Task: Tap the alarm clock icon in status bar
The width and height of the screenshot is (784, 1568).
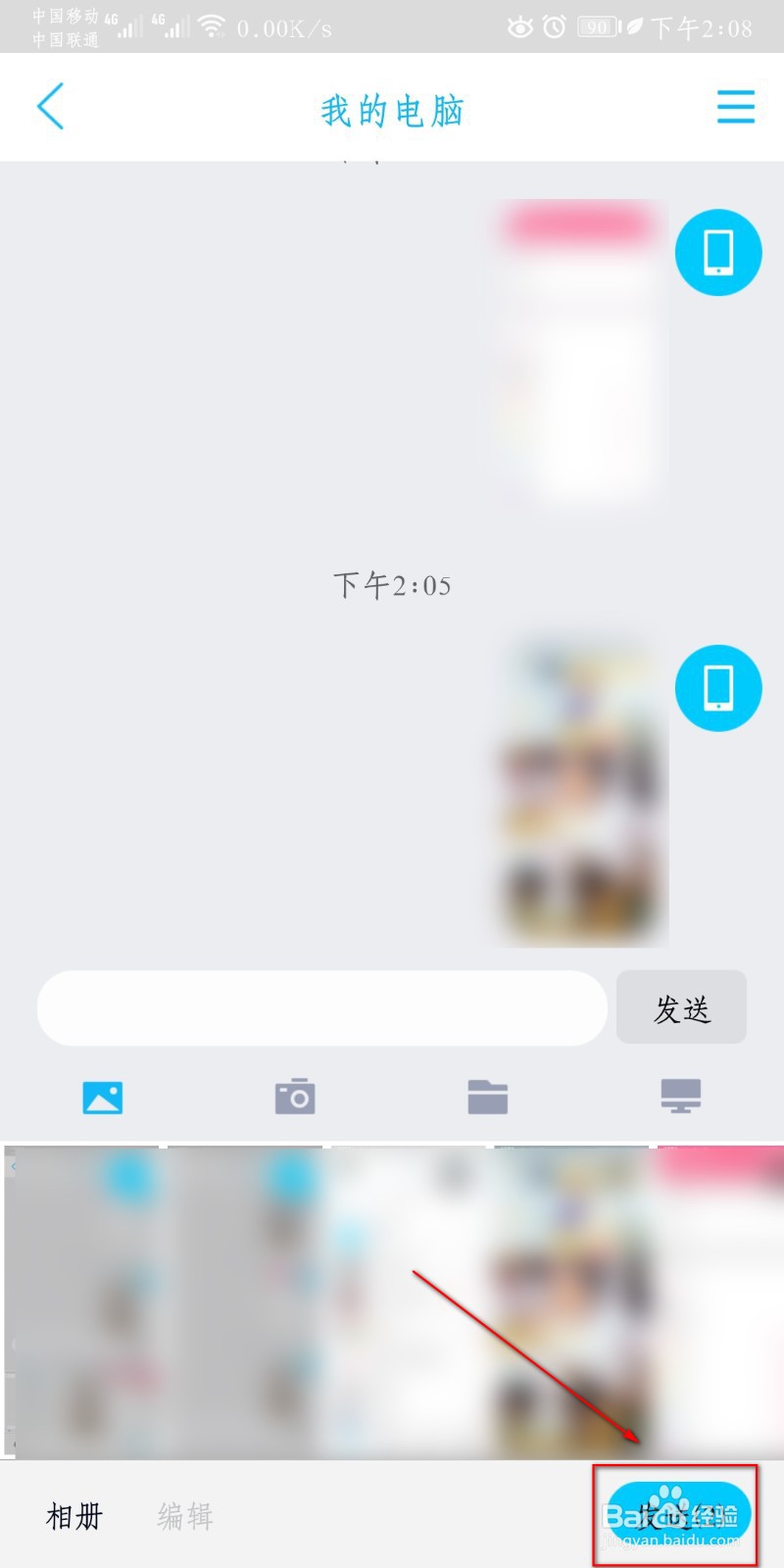Action: tap(556, 27)
